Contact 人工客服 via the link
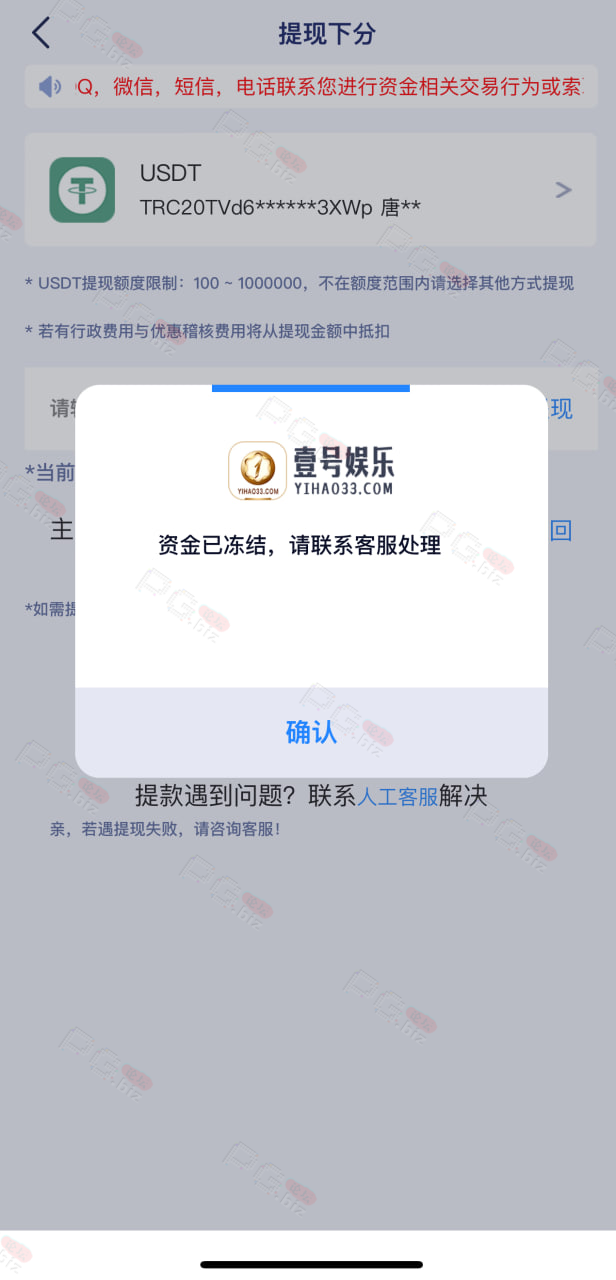The width and height of the screenshot is (616, 1280). pyautogui.click(x=398, y=796)
